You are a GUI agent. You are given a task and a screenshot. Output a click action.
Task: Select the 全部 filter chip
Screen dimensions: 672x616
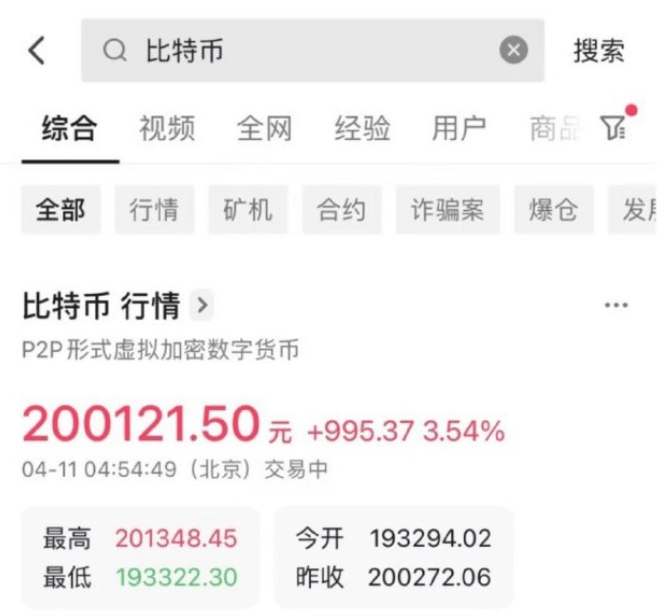coord(61,210)
